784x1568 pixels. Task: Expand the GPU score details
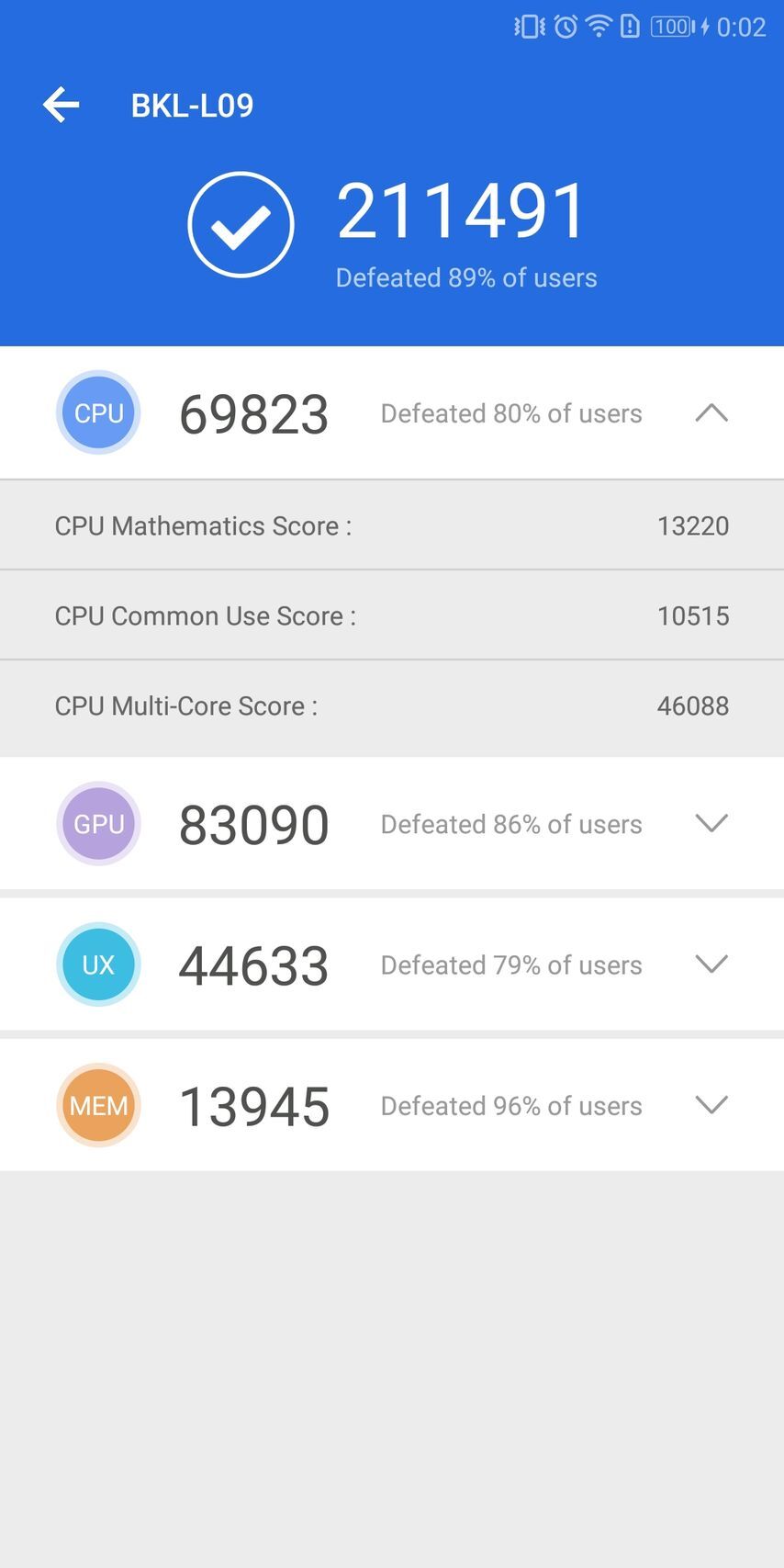[x=711, y=824]
